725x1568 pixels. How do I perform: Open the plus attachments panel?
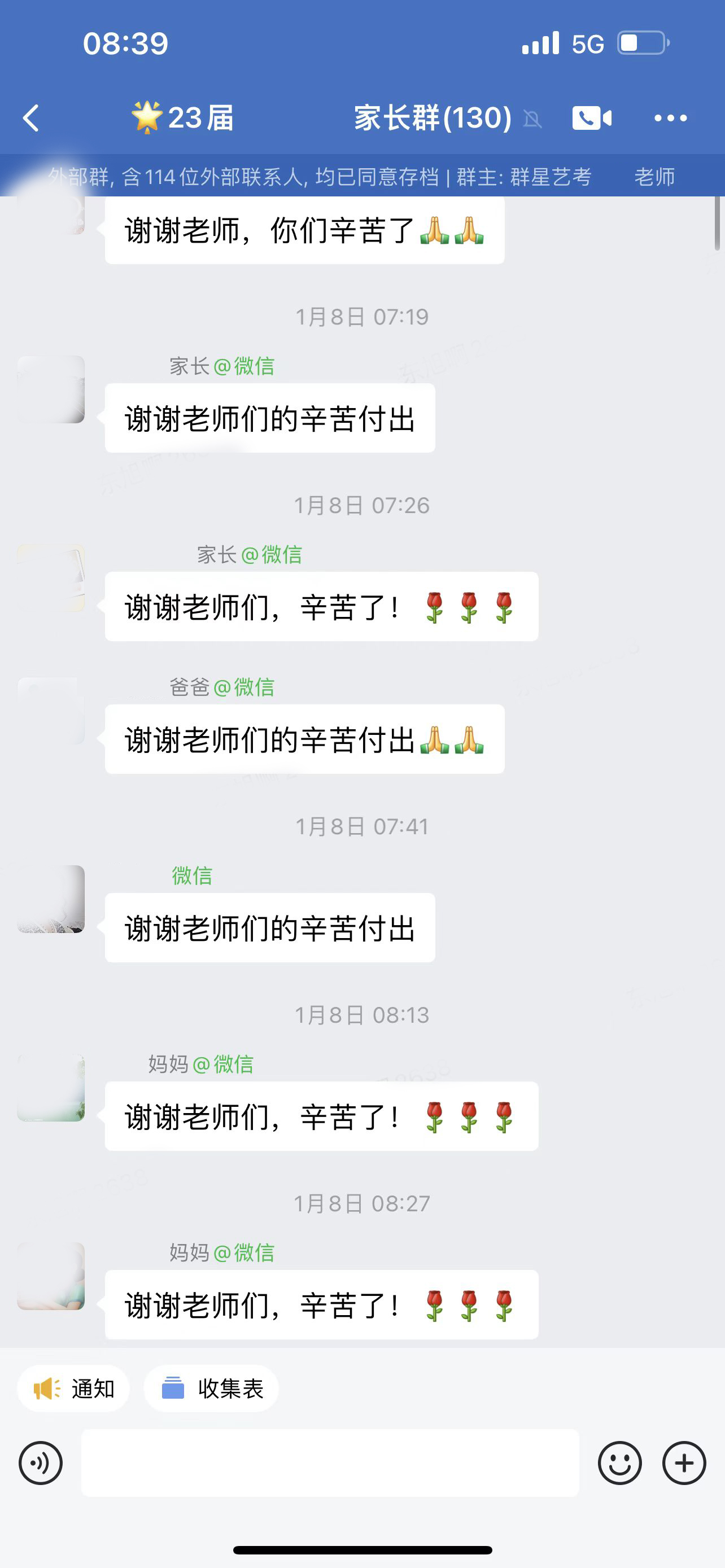[x=684, y=1462]
